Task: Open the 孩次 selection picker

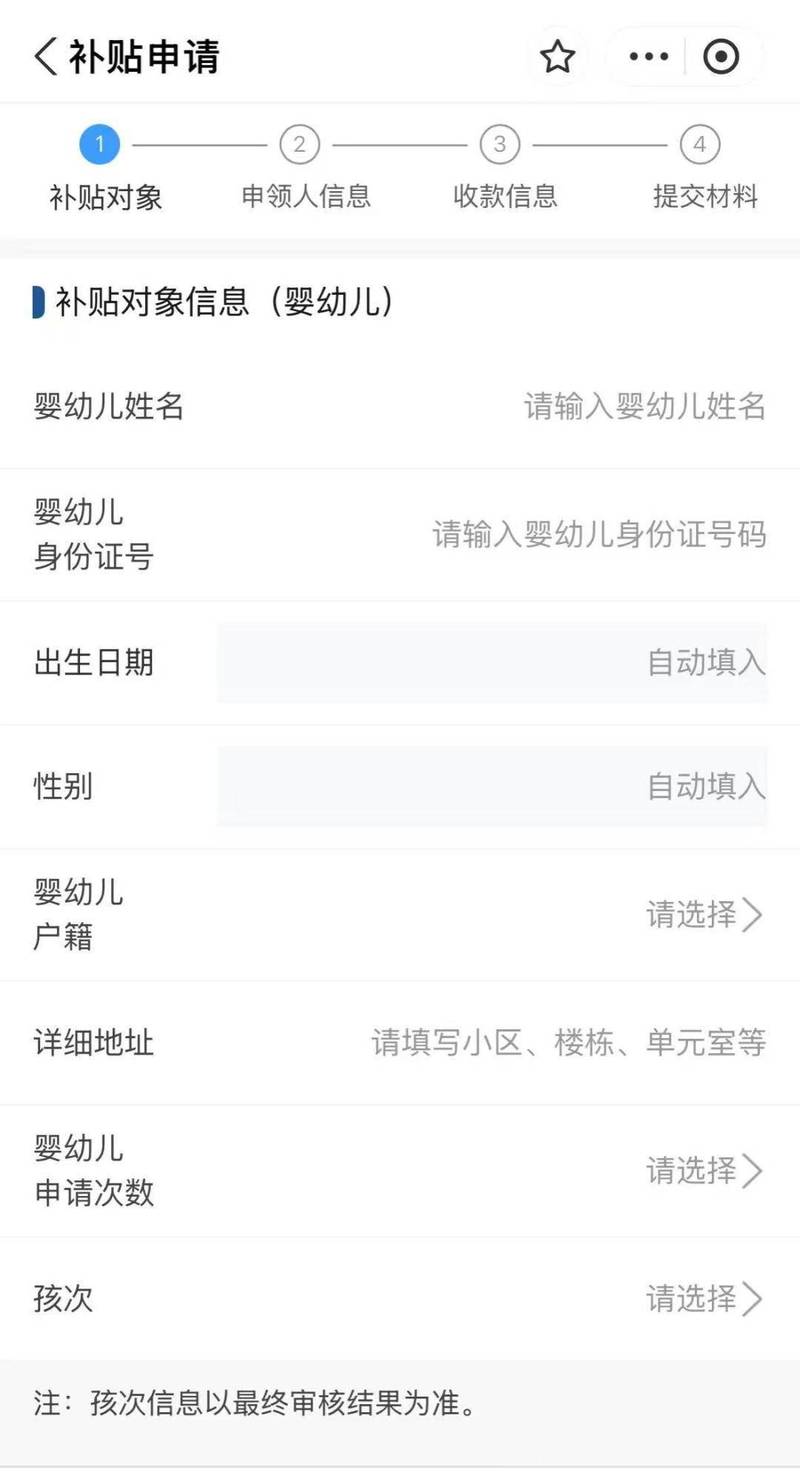Action: click(x=700, y=1299)
